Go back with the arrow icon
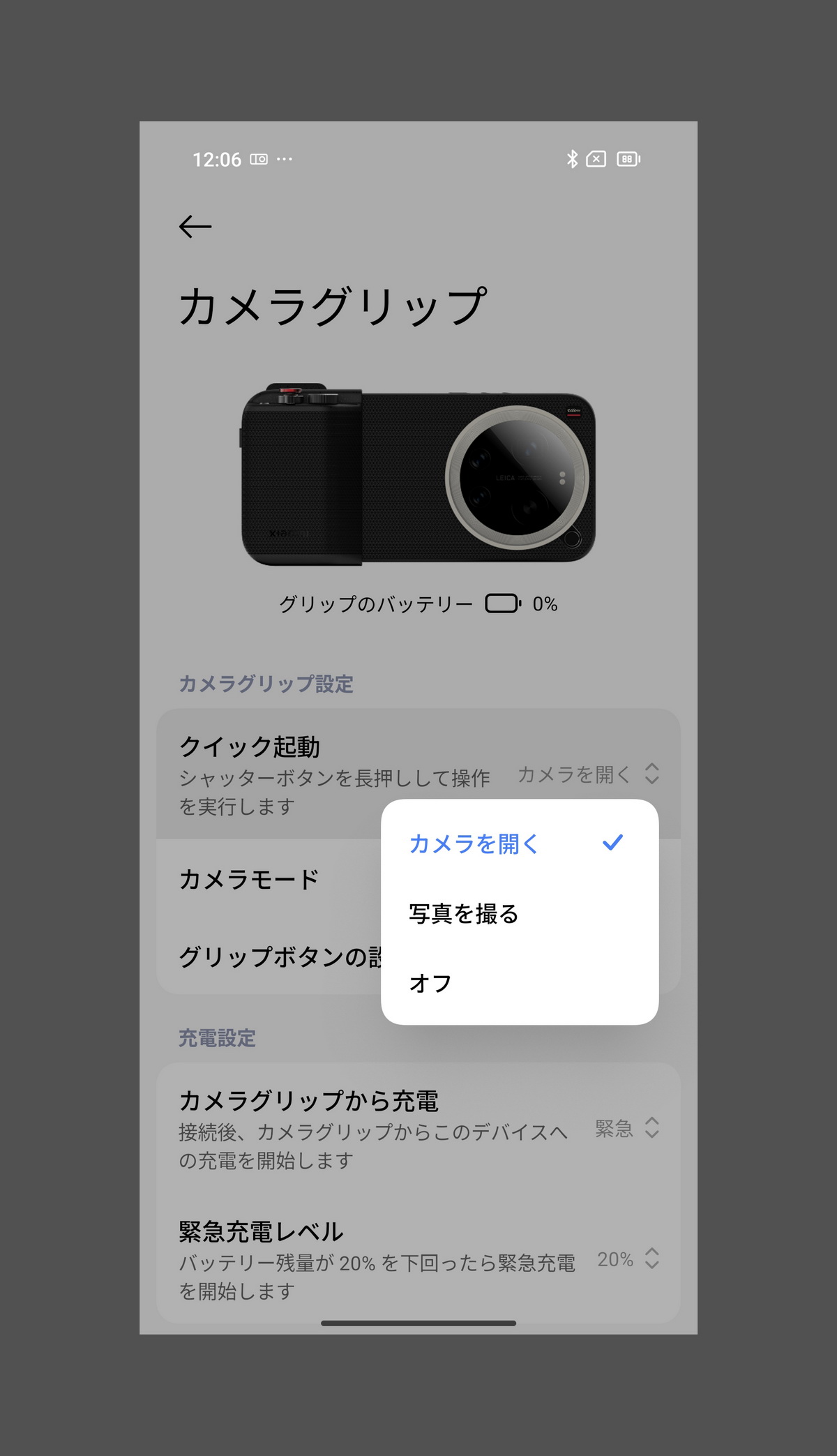The width and height of the screenshot is (837, 1456). (x=195, y=227)
